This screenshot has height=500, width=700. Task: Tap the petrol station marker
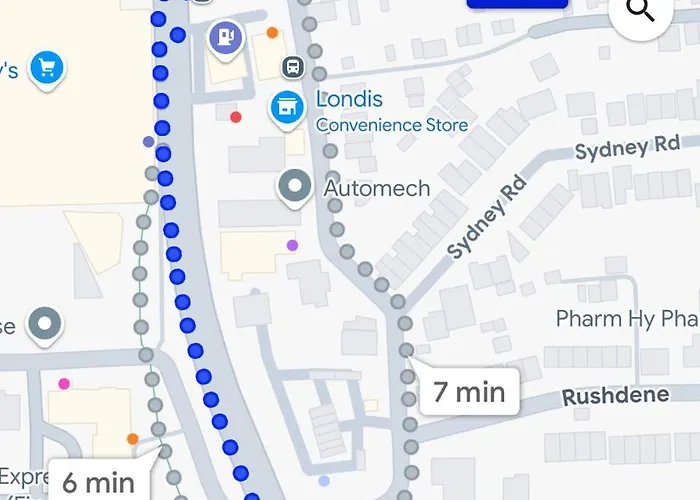click(225, 39)
